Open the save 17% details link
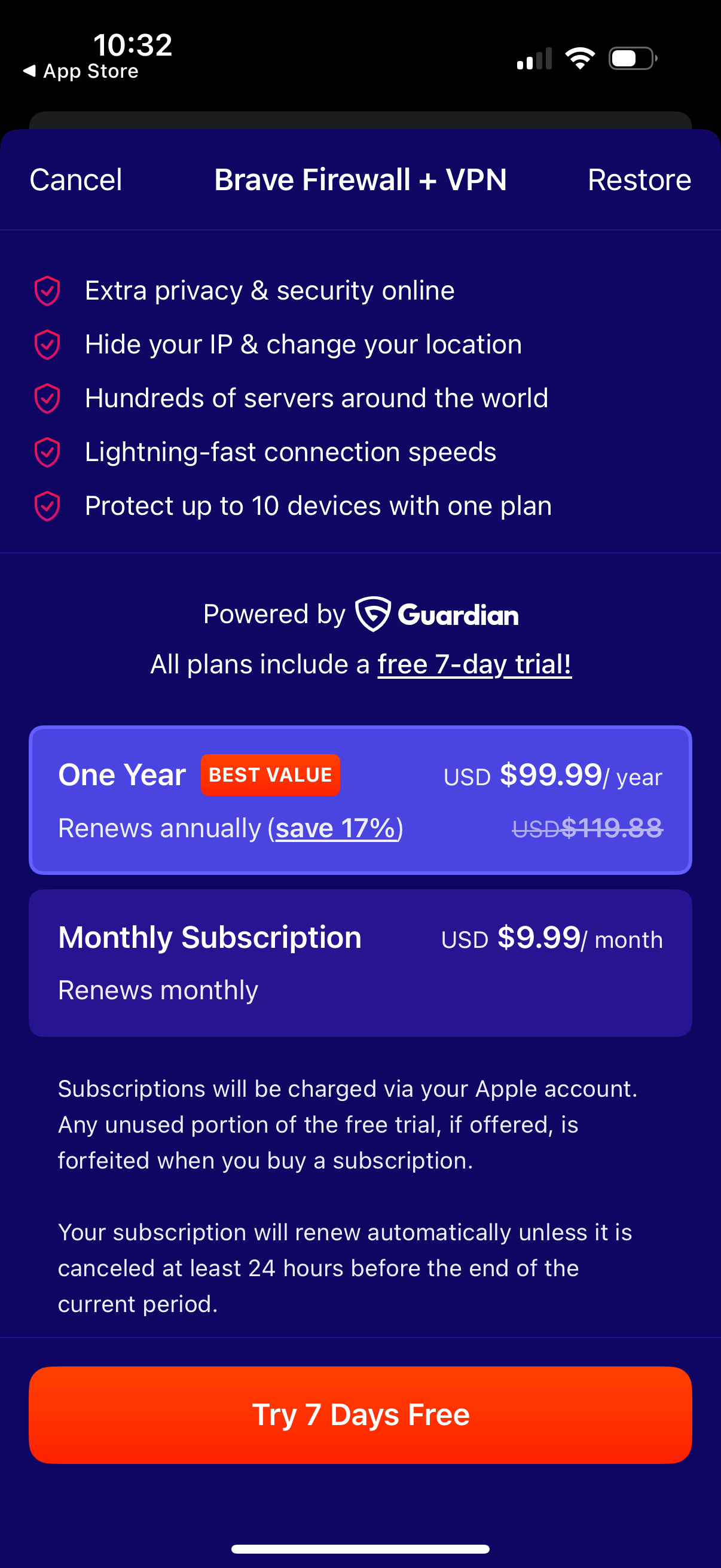This screenshot has height=1568, width=721. 337,828
